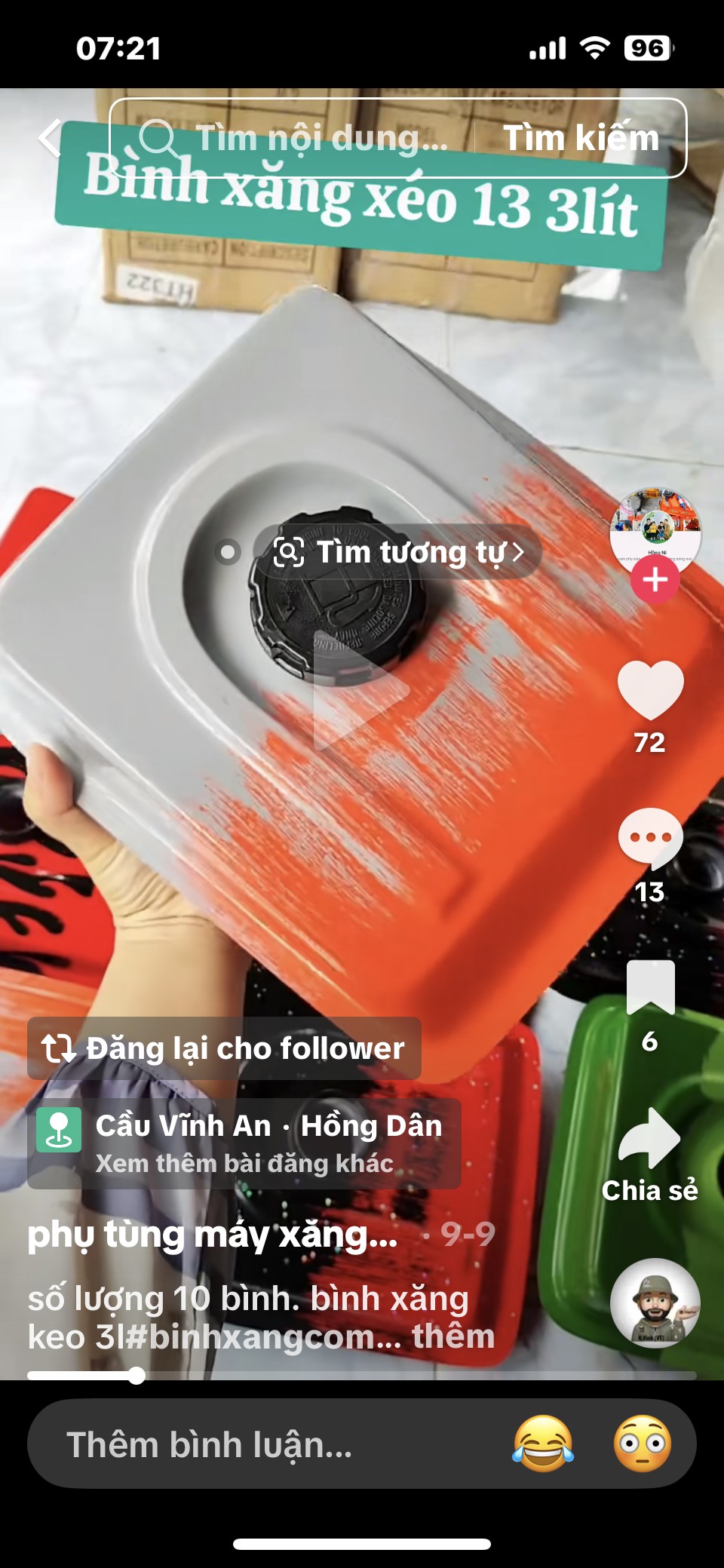
Task: Seek using the video progress bar
Action: (x=362, y=1376)
